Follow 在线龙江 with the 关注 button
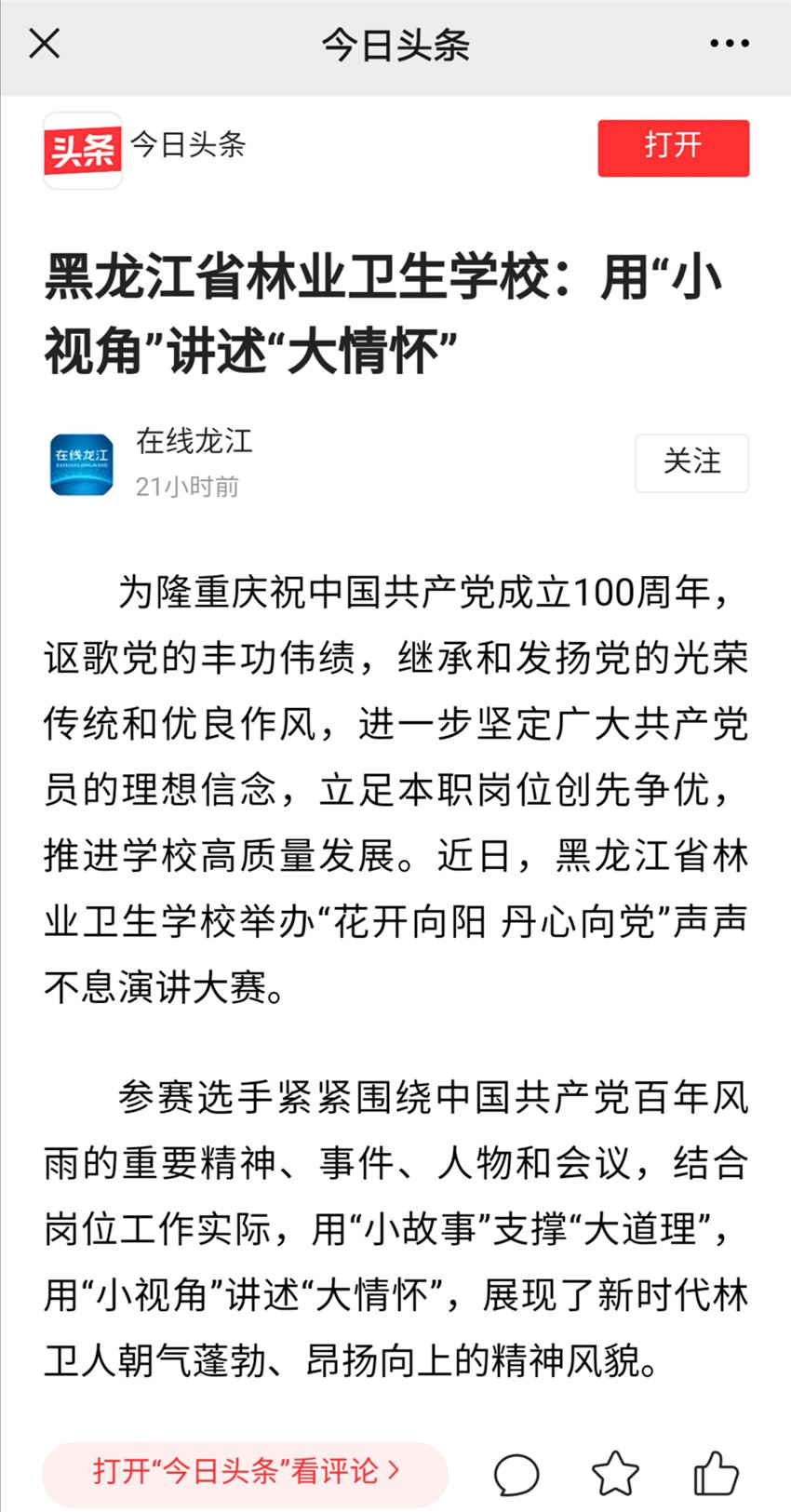This screenshot has width=791, height=1512. 691,462
